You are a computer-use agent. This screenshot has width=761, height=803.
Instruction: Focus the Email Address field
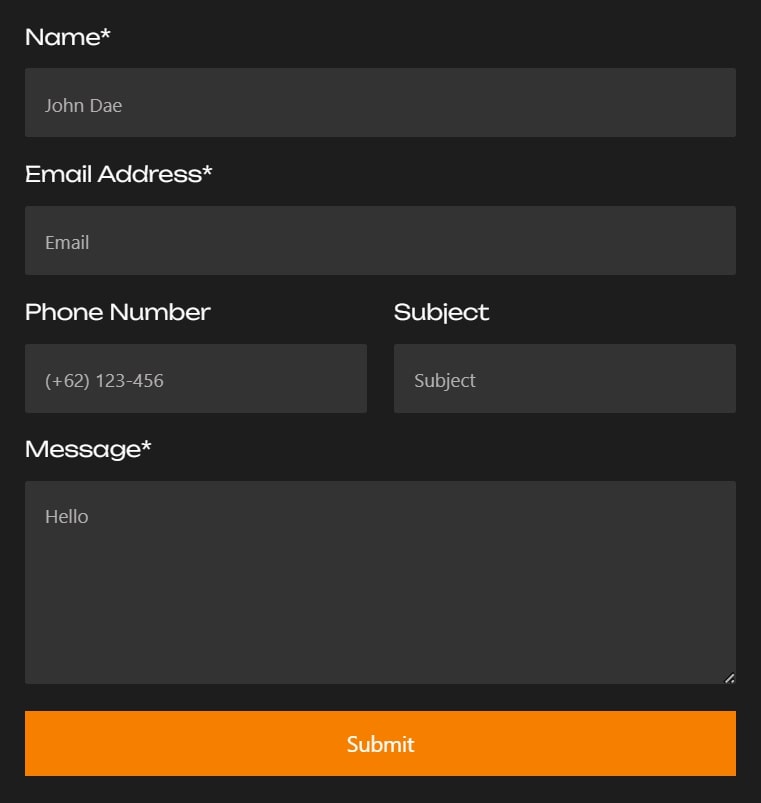click(380, 241)
